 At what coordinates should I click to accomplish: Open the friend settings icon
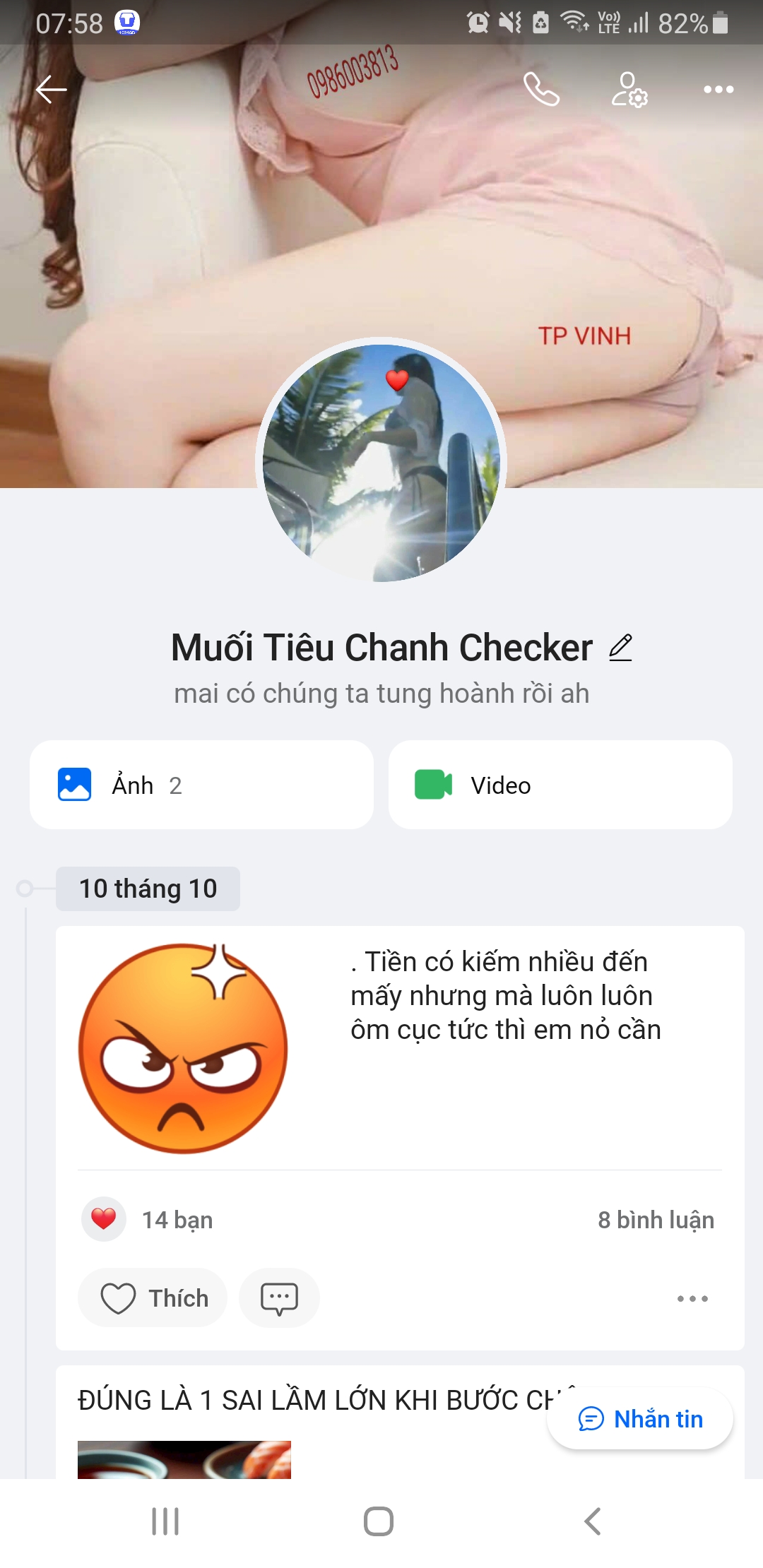click(629, 90)
